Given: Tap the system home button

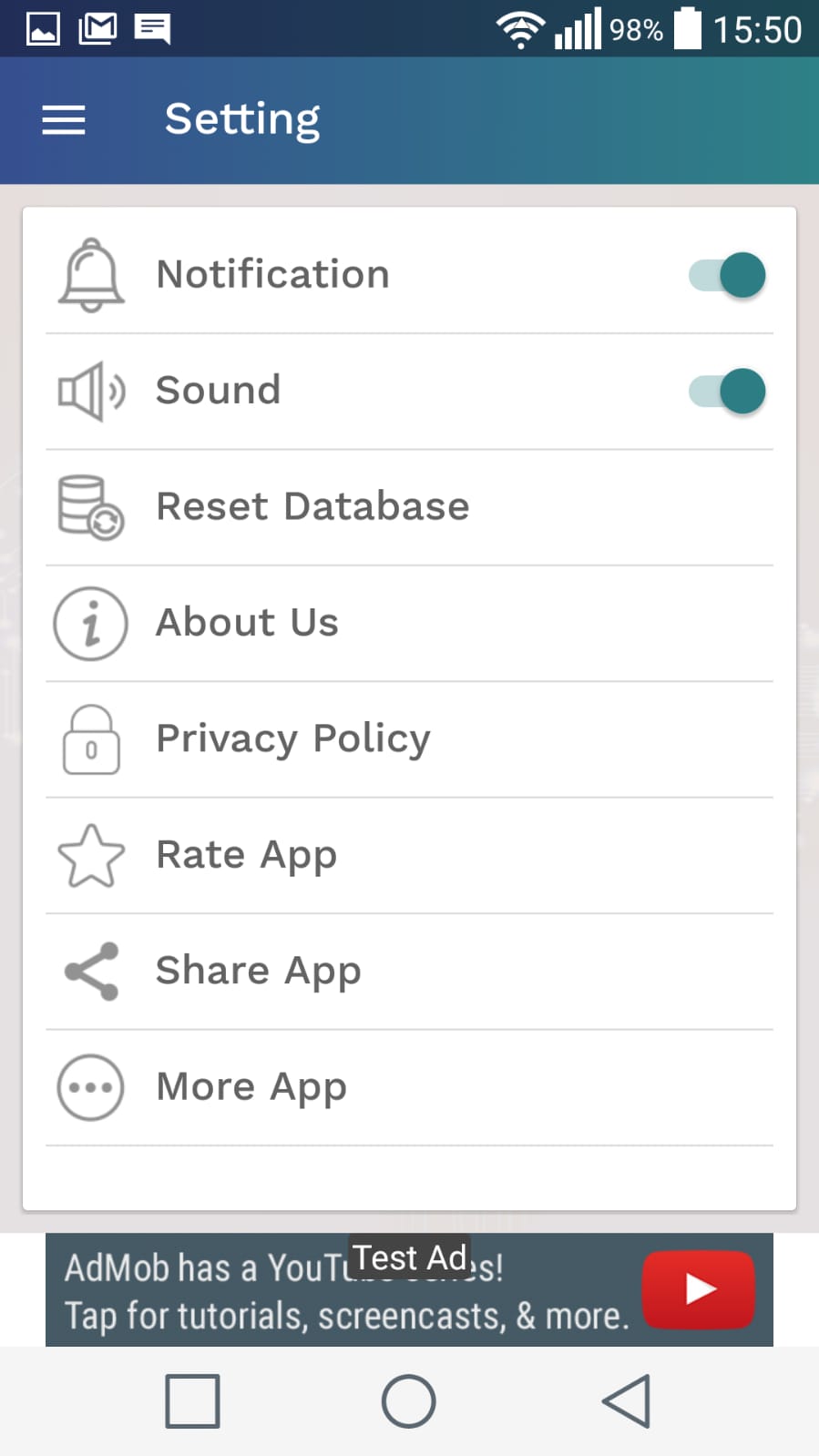Looking at the screenshot, I should (x=409, y=1401).
